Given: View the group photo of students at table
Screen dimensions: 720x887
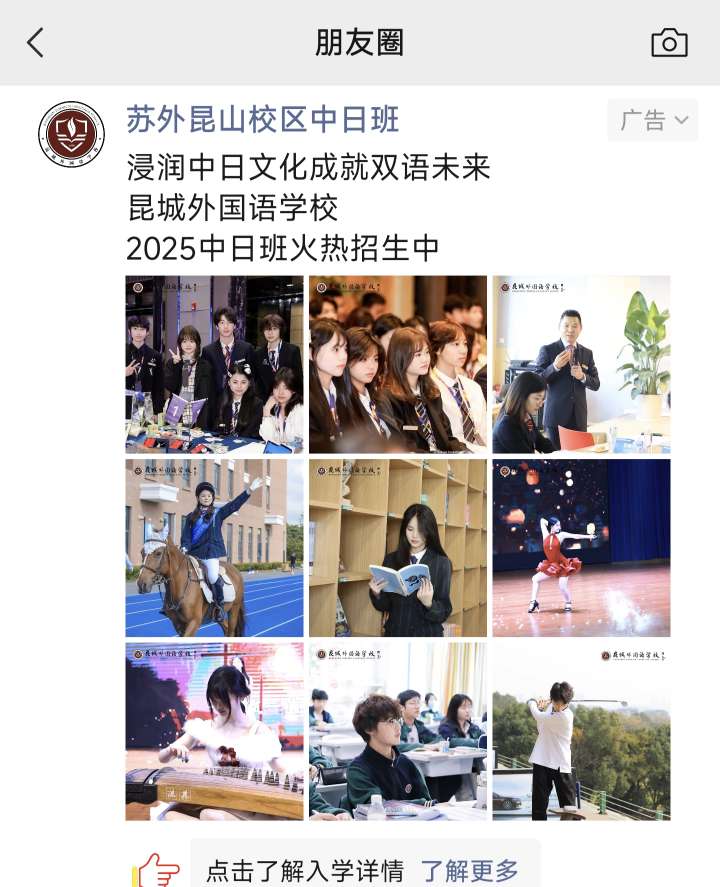Looking at the screenshot, I should [x=214, y=364].
